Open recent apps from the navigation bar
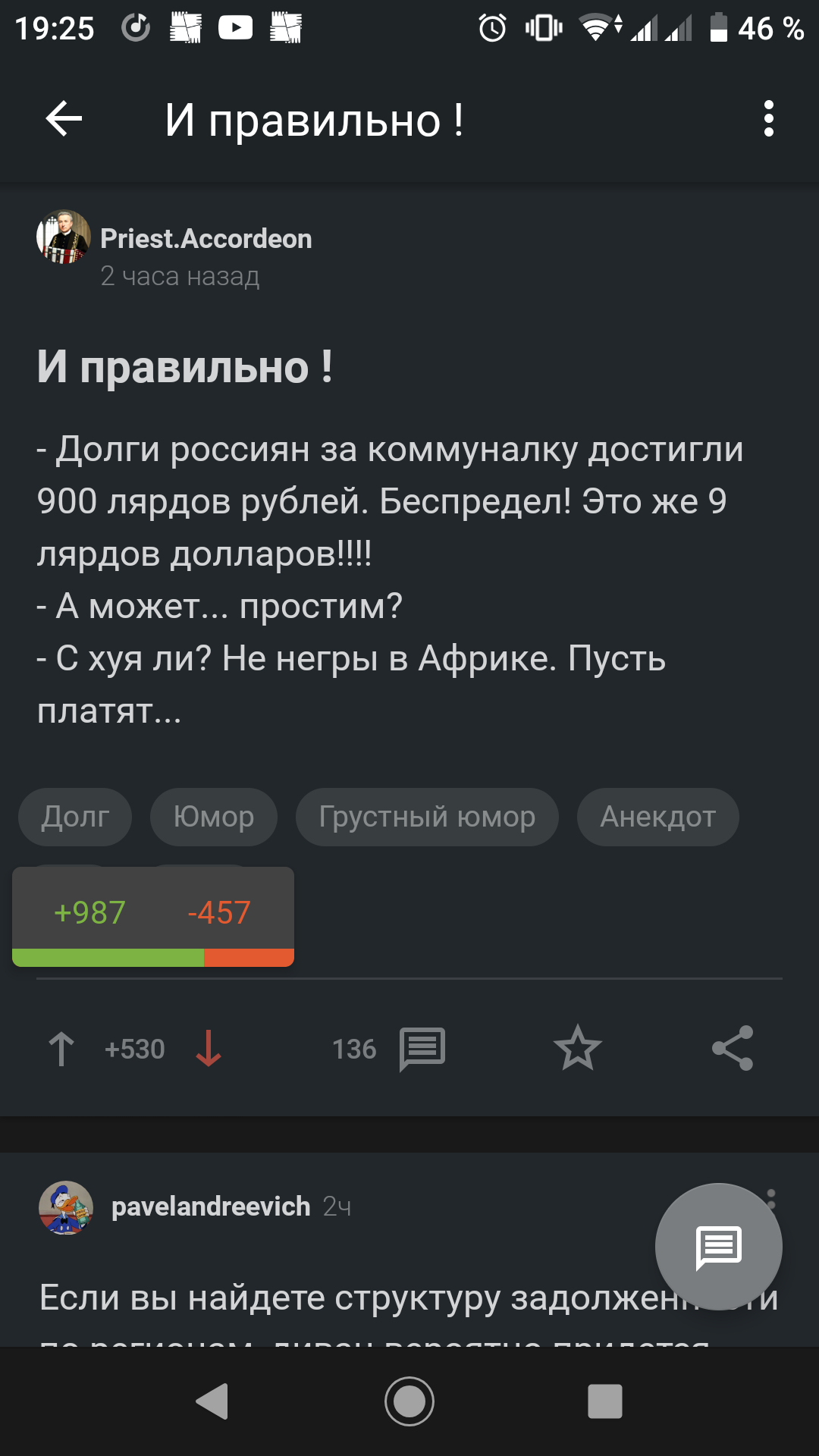 click(x=604, y=1401)
